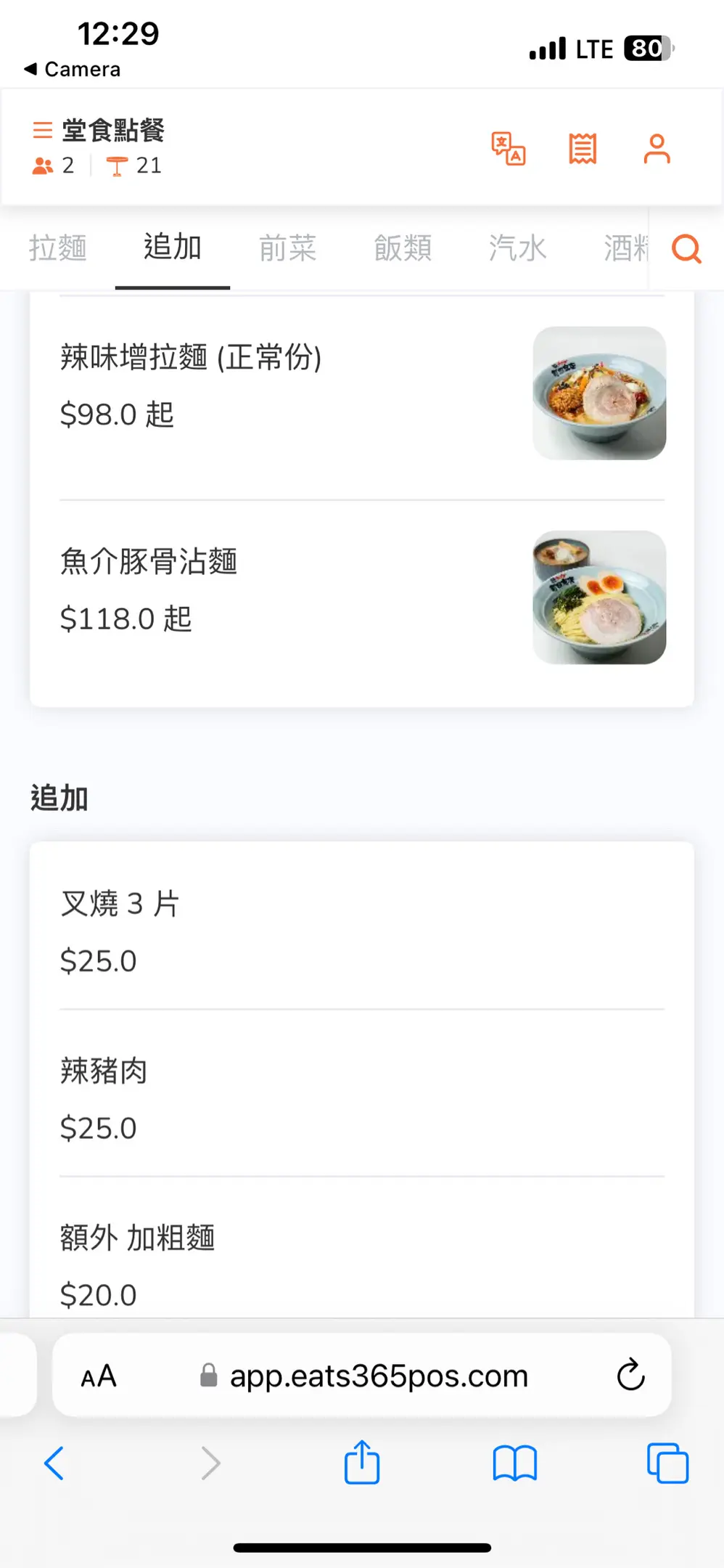
Task: Switch to the 前菜 category tab
Action: click(287, 248)
